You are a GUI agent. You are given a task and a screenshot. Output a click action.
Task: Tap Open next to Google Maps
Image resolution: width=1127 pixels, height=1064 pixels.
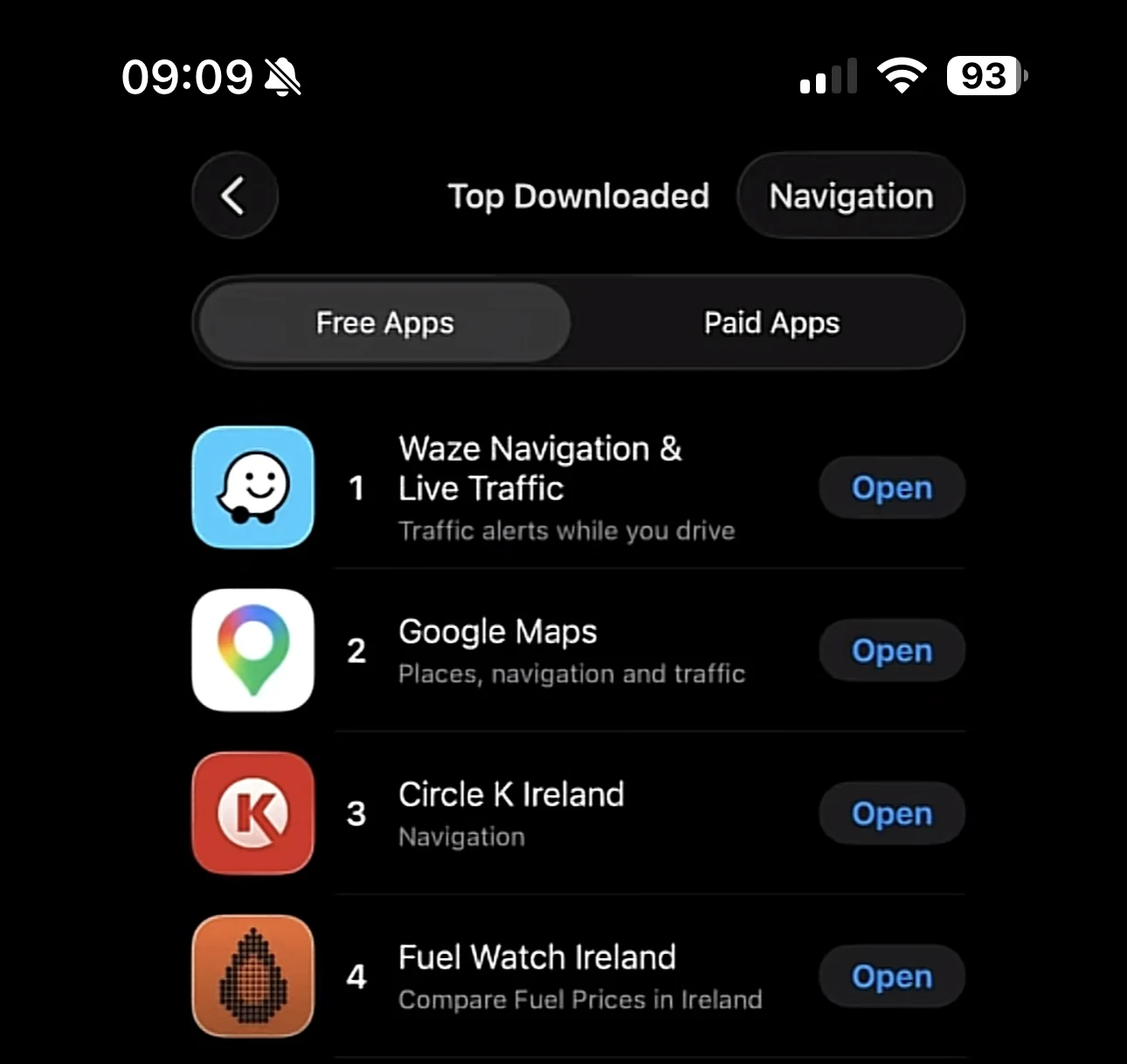tap(892, 650)
